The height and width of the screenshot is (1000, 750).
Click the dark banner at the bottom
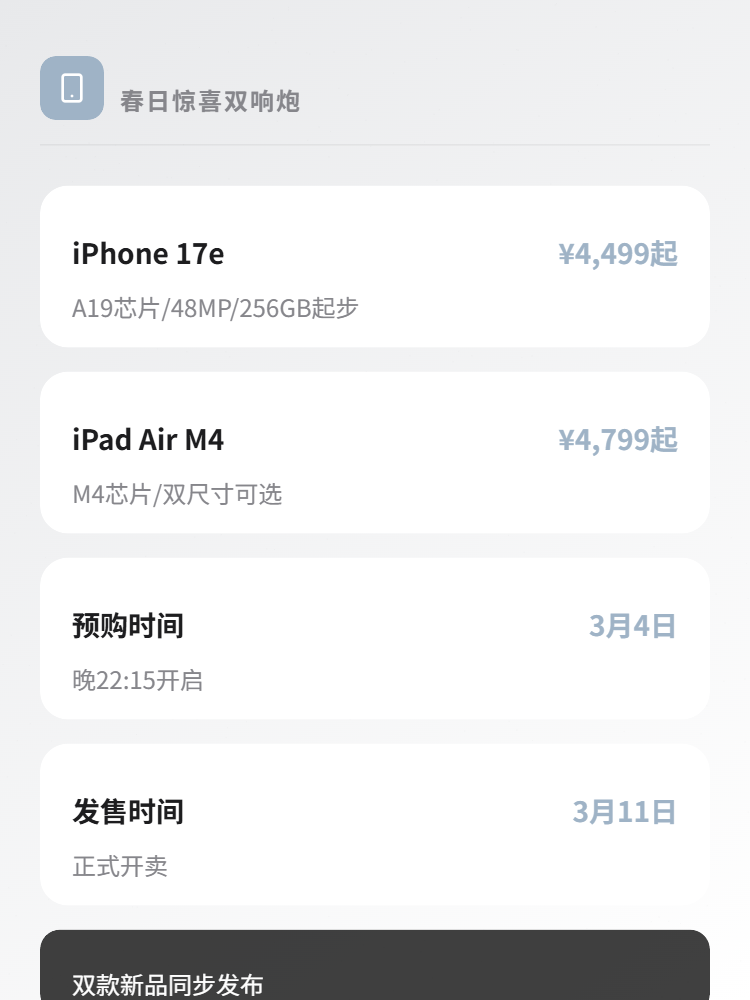point(375,966)
